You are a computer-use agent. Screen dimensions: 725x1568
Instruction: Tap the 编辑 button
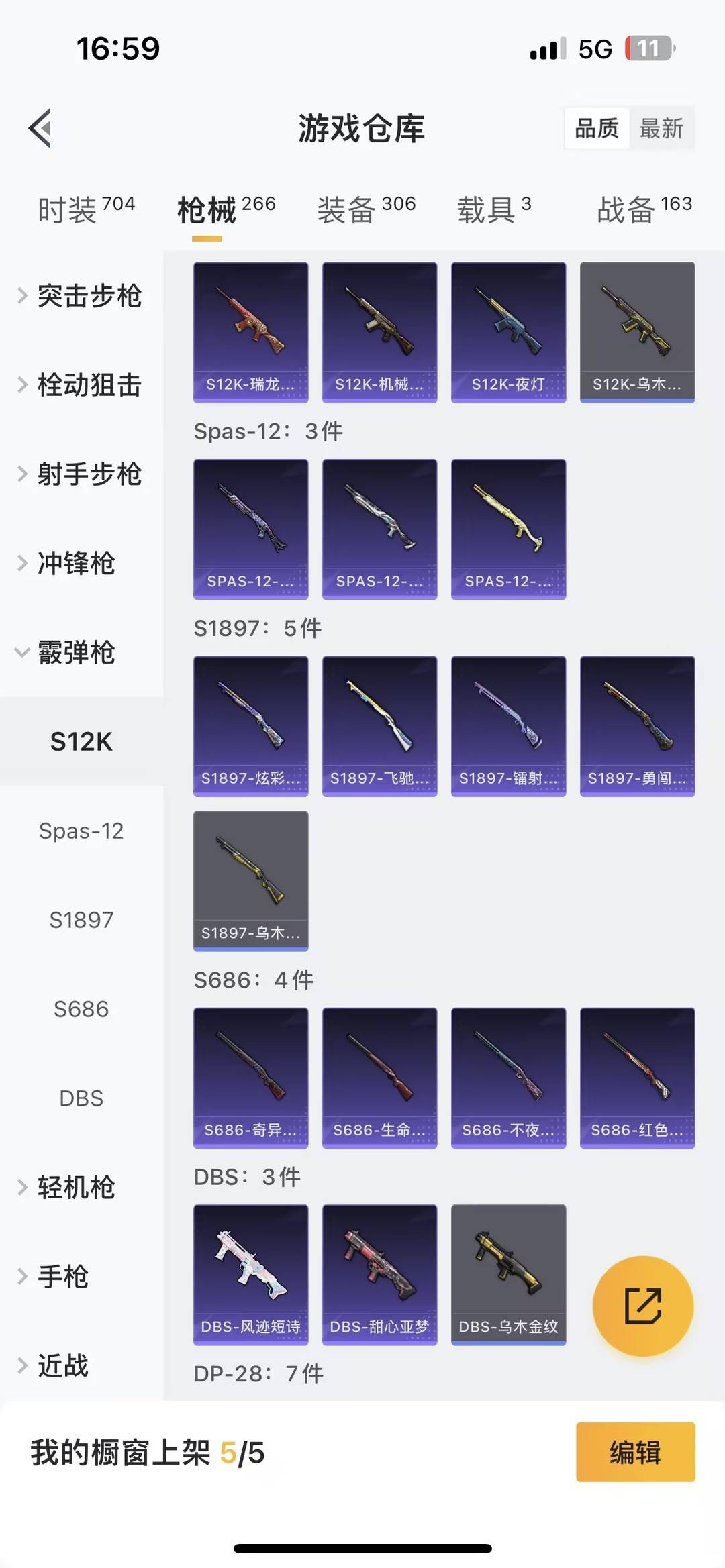[x=635, y=1452]
